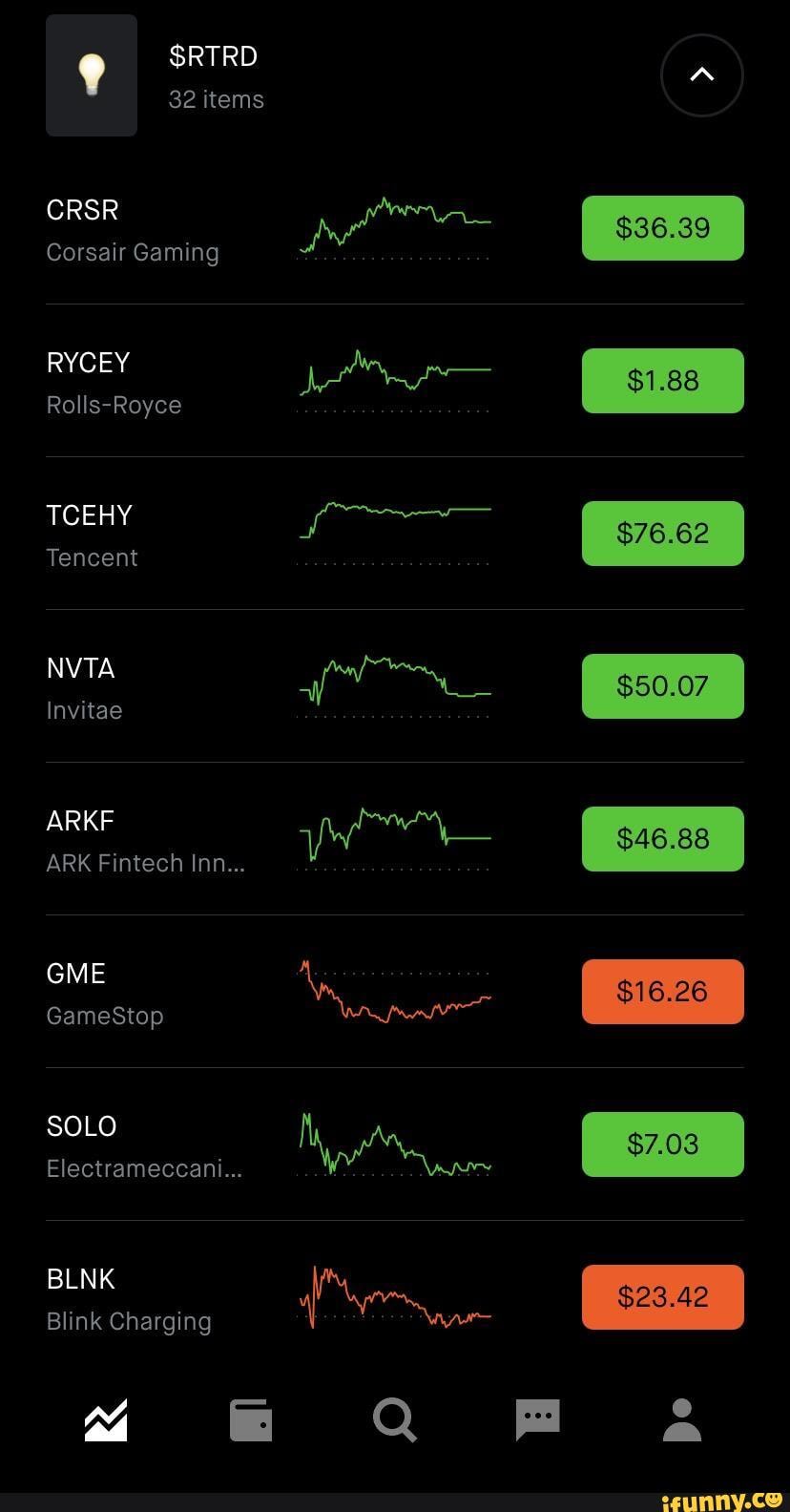Open the CRSR Corsair Gaming stock
The image size is (790, 1512).
pos(133,230)
